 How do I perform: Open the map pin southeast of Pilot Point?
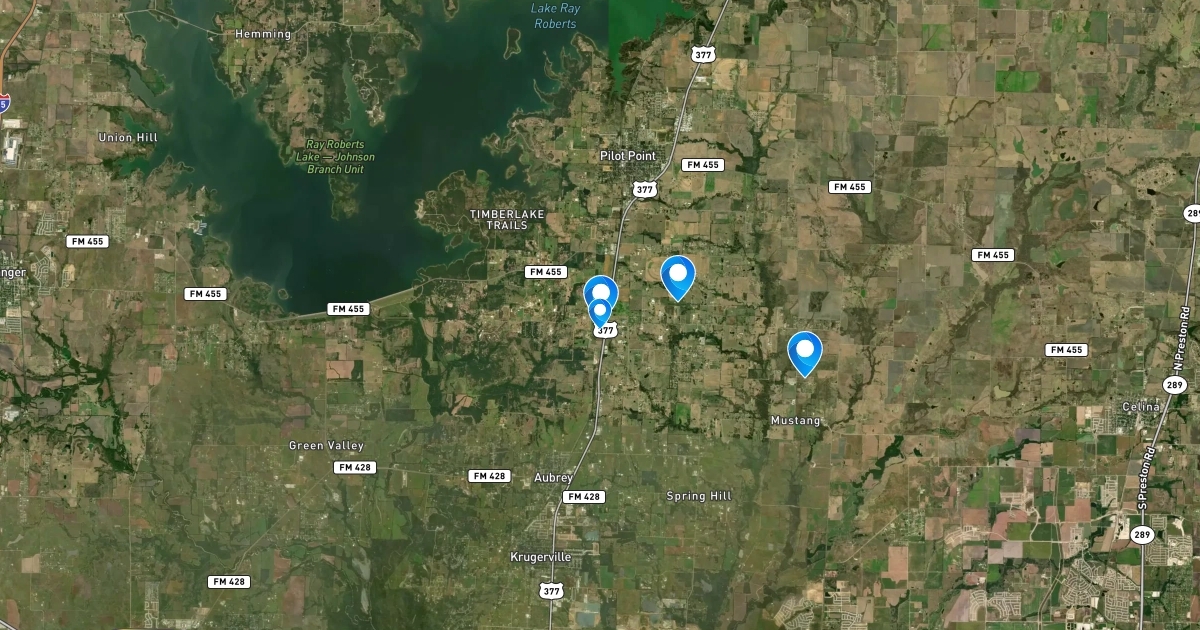point(678,274)
